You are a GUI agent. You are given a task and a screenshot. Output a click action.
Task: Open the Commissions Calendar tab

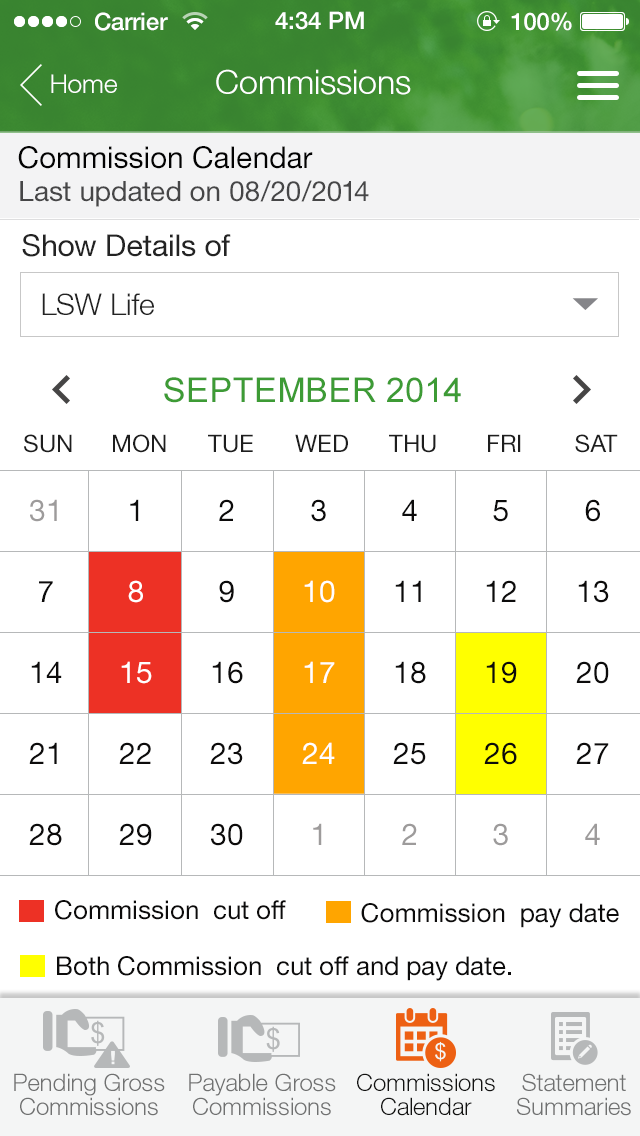pyautogui.click(x=425, y=1064)
